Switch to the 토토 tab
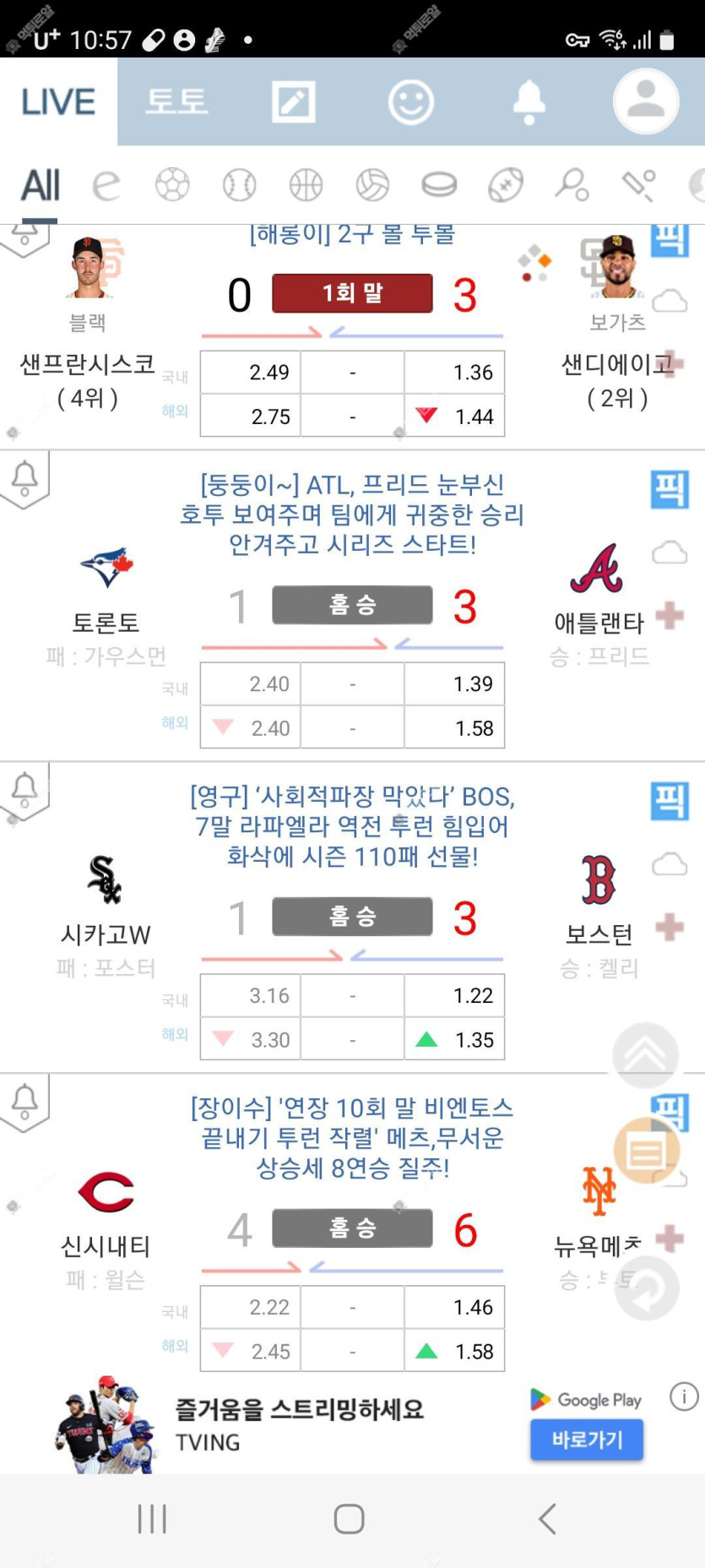Image resolution: width=705 pixels, height=1568 pixels. point(176,101)
